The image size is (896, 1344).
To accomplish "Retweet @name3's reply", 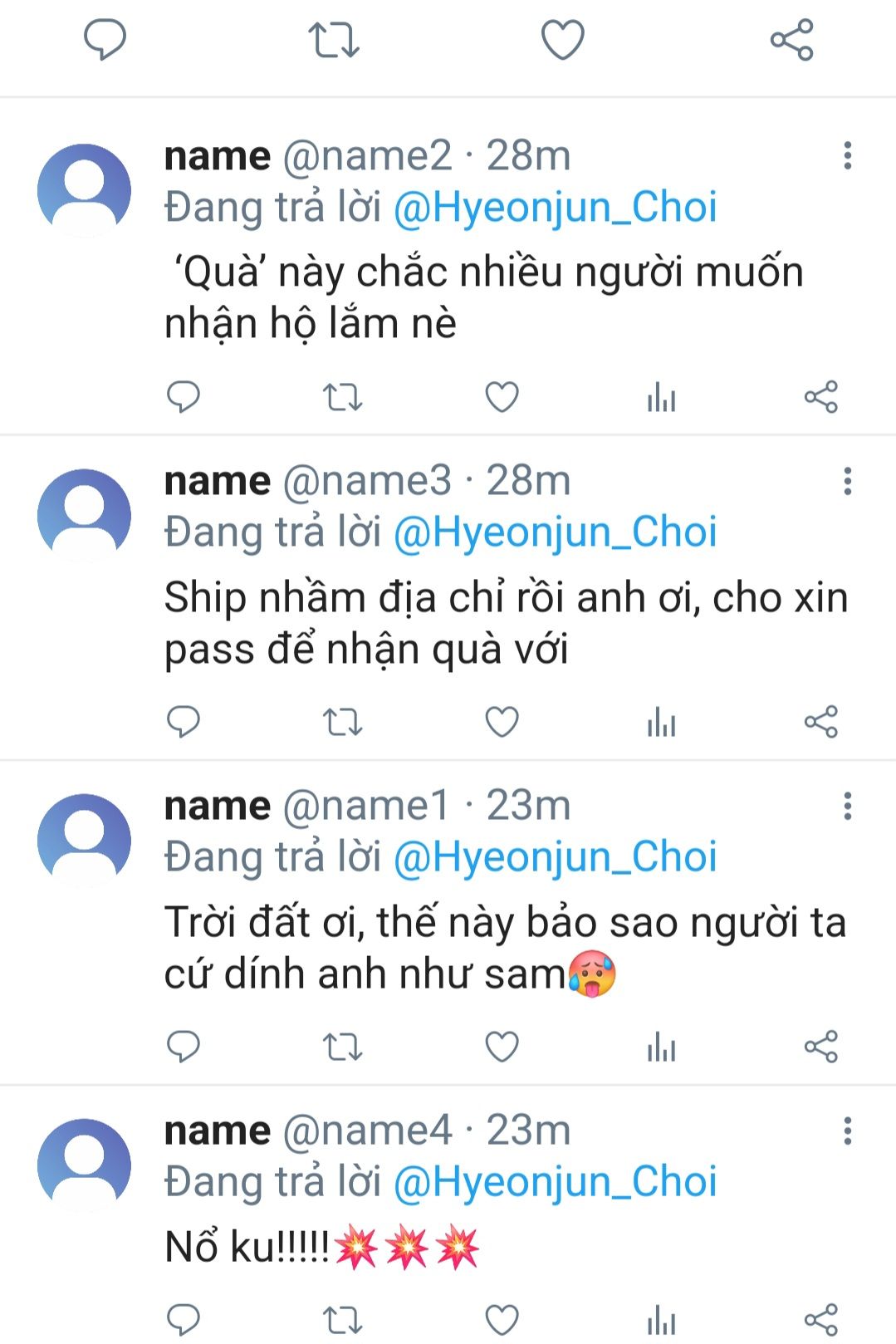I will click(342, 722).
